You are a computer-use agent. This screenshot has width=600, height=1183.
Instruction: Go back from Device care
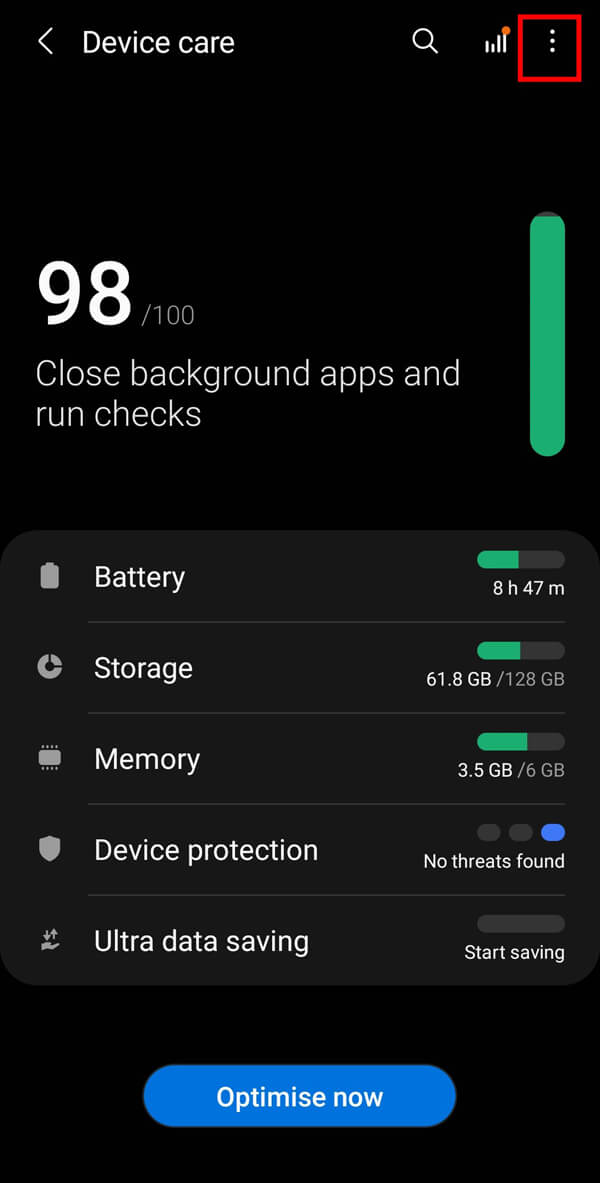click(45, 42)
